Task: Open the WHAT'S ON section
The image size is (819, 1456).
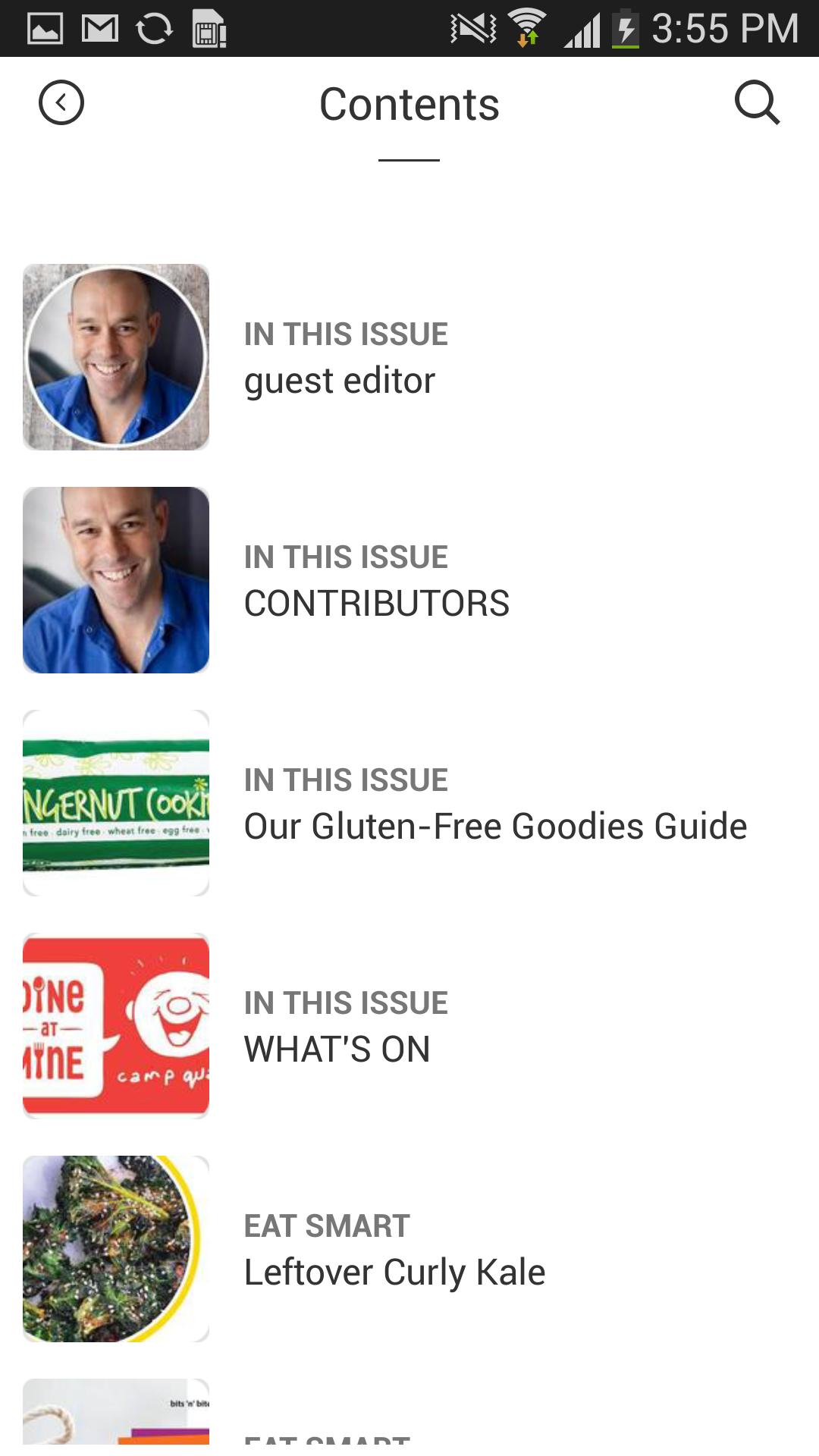Action: click(x=337, y=1048)
